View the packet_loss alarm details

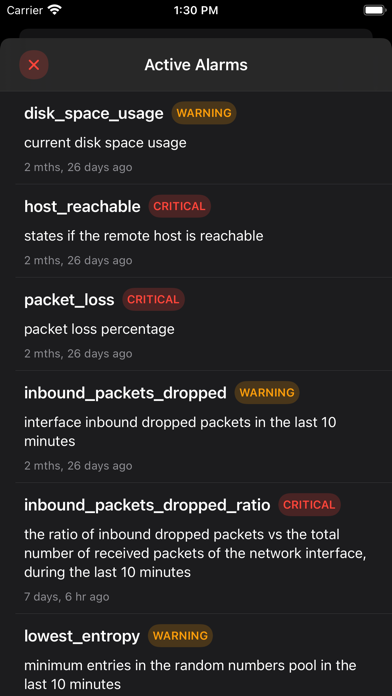(x=196, y=324)
